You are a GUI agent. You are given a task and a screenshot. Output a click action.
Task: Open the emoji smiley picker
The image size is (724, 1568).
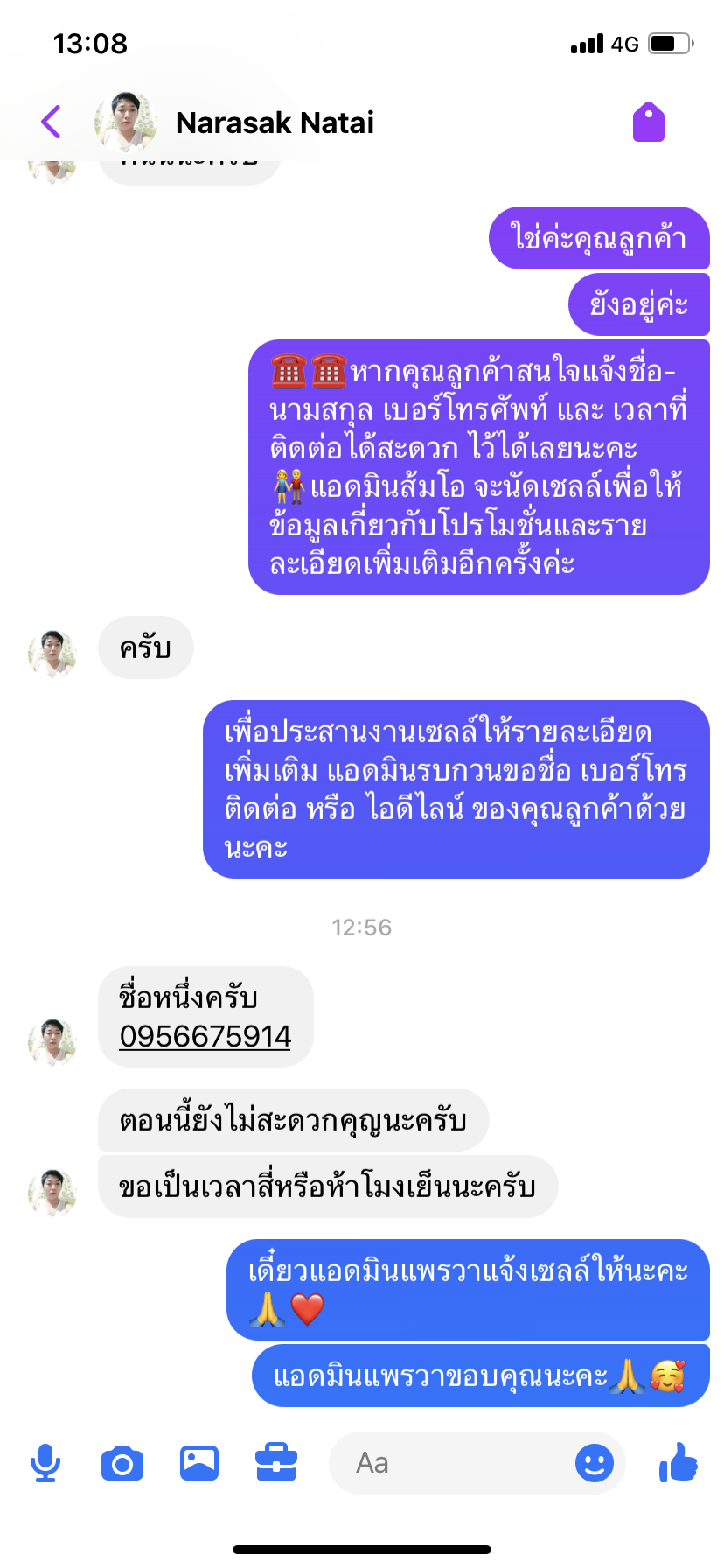point(595,1463)
